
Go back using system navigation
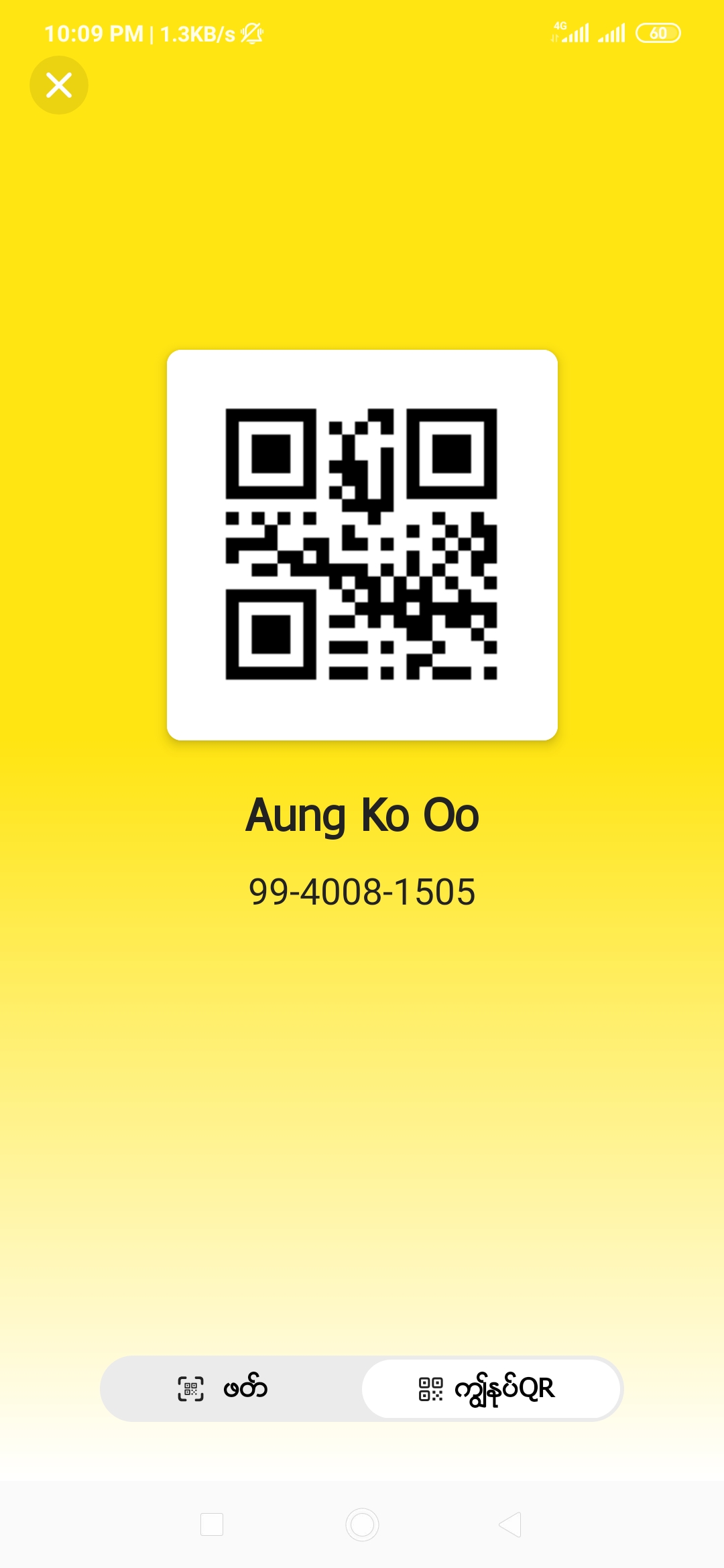click(511, 1524)
